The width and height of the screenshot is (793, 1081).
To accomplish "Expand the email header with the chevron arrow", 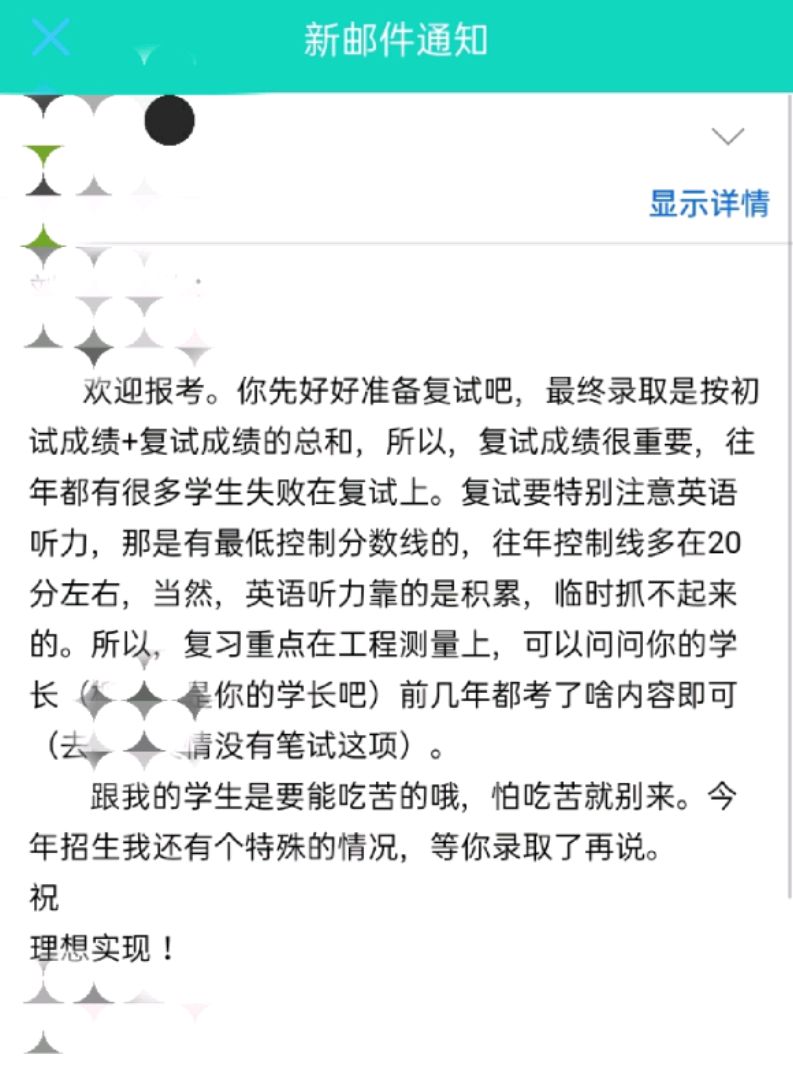I will [x=728, y=135].
